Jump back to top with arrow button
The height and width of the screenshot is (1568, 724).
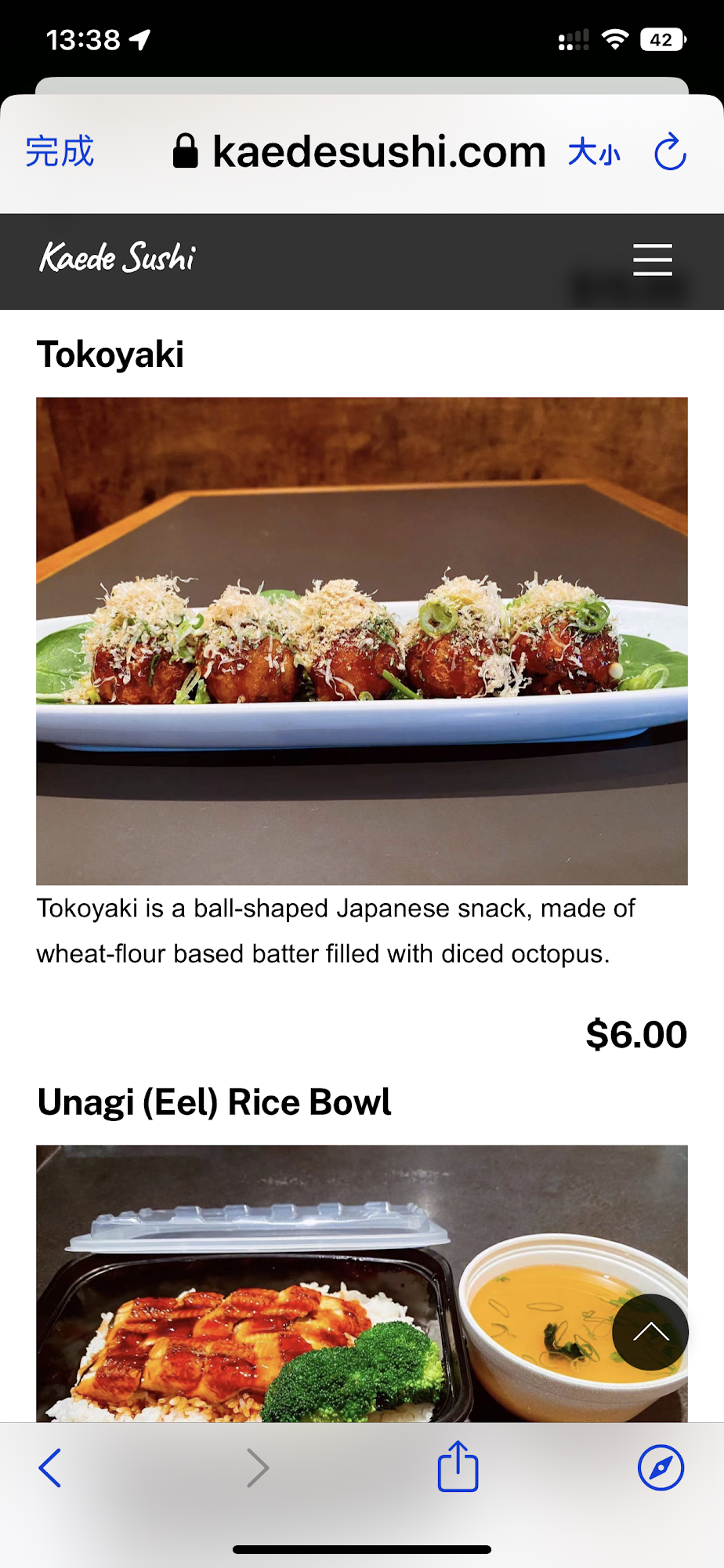(650, 1332)
